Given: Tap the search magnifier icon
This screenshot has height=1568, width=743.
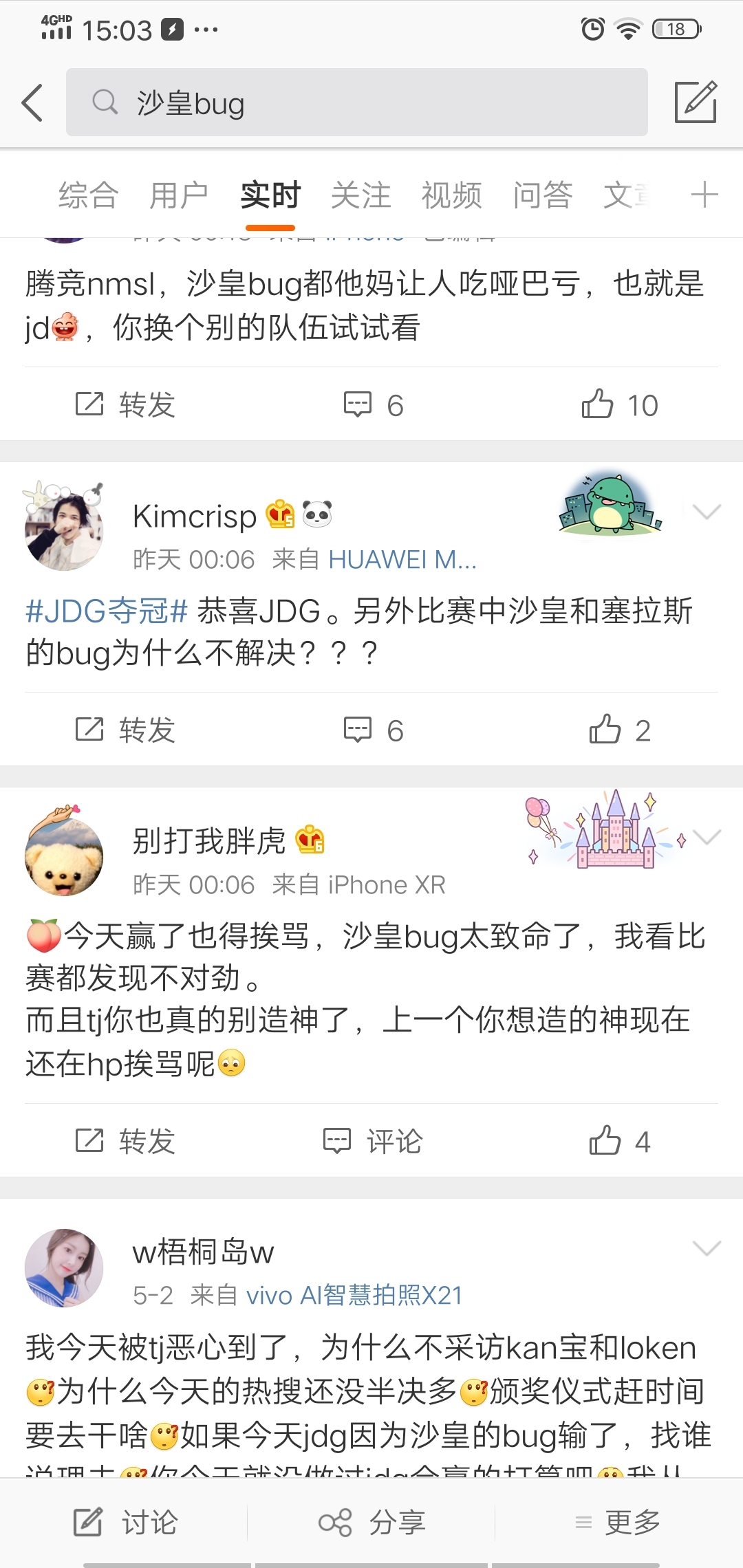Looking at the screenshot, I should 105,102.
